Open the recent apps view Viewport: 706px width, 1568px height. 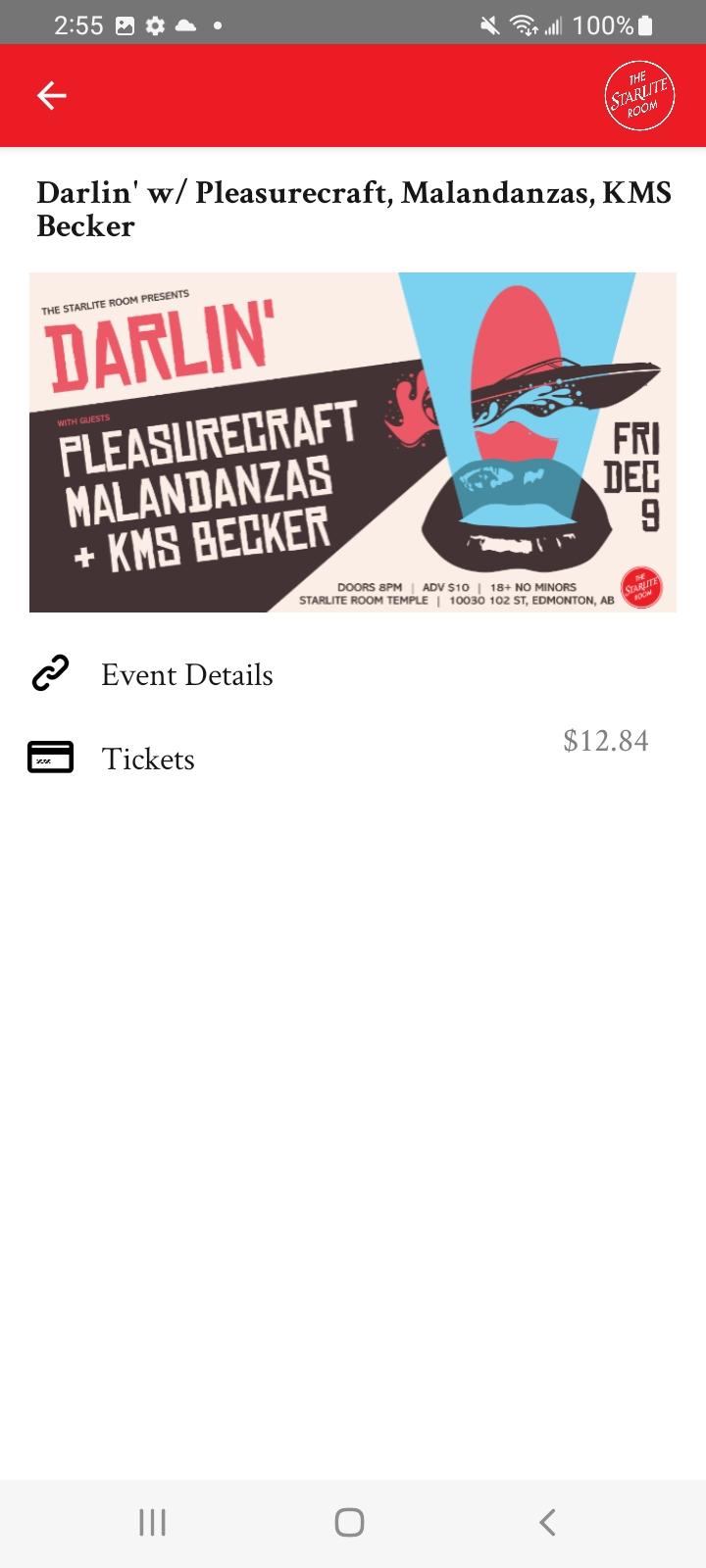click(x=152, y=1522)
